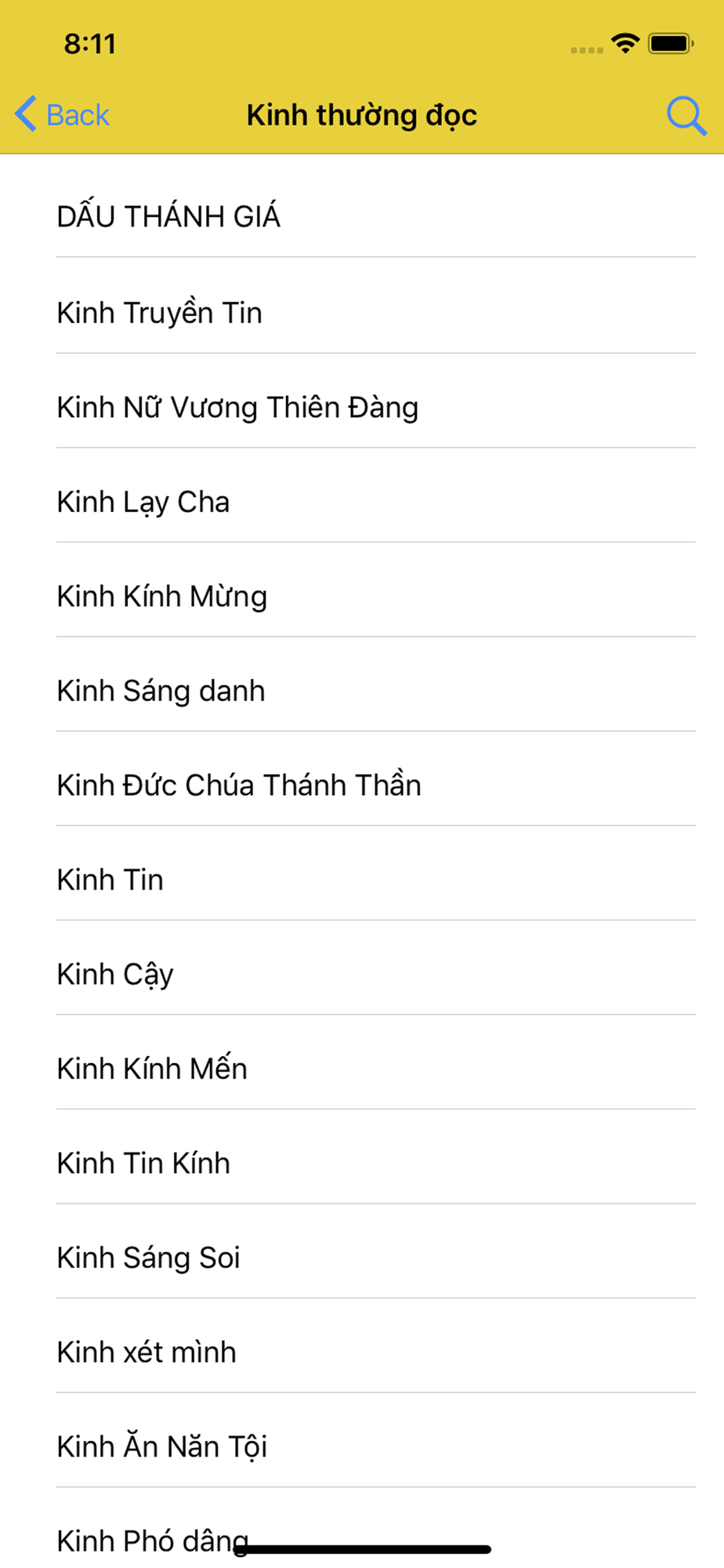Open Kinh Cậy prayer
724x1568 pixels.
coord(362,967)
